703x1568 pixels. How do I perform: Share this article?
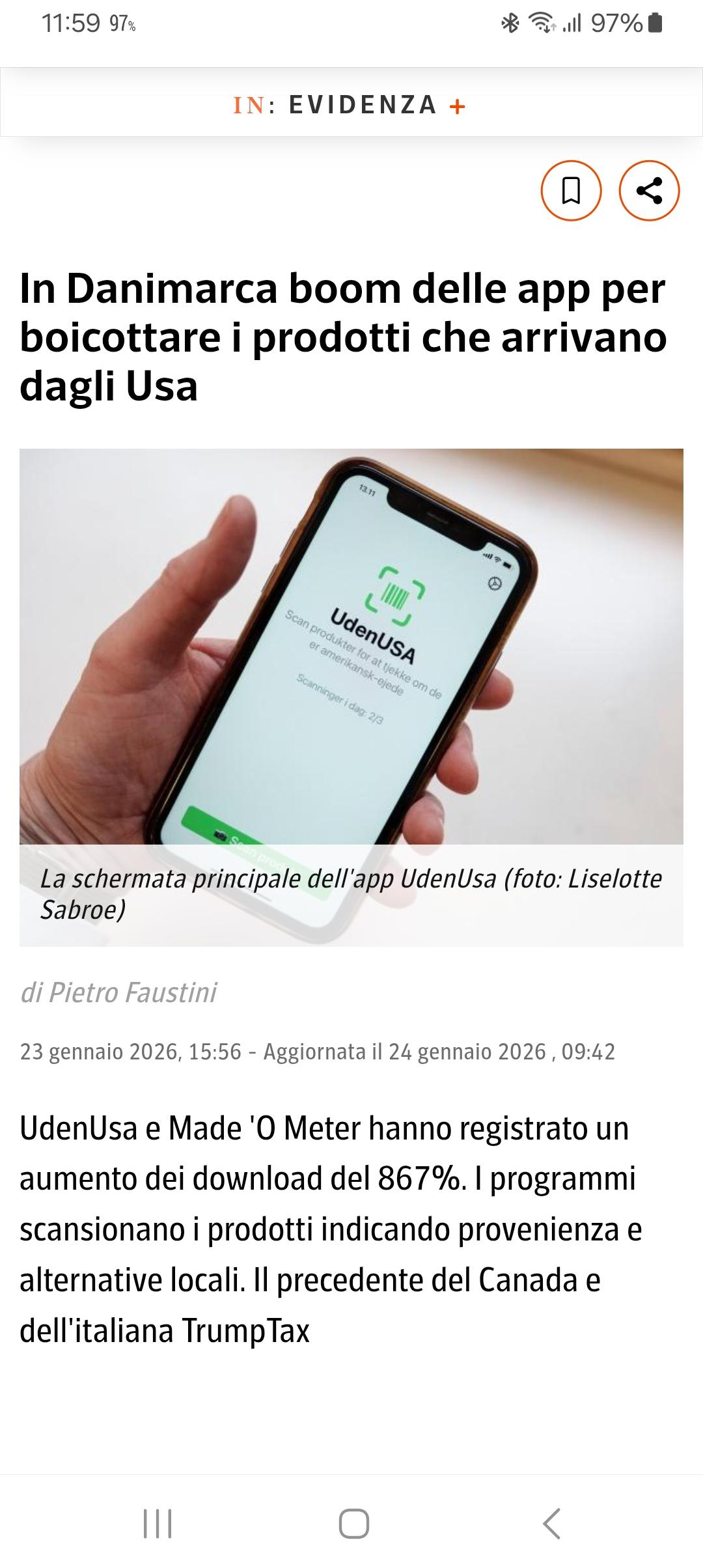pos(649,191)
